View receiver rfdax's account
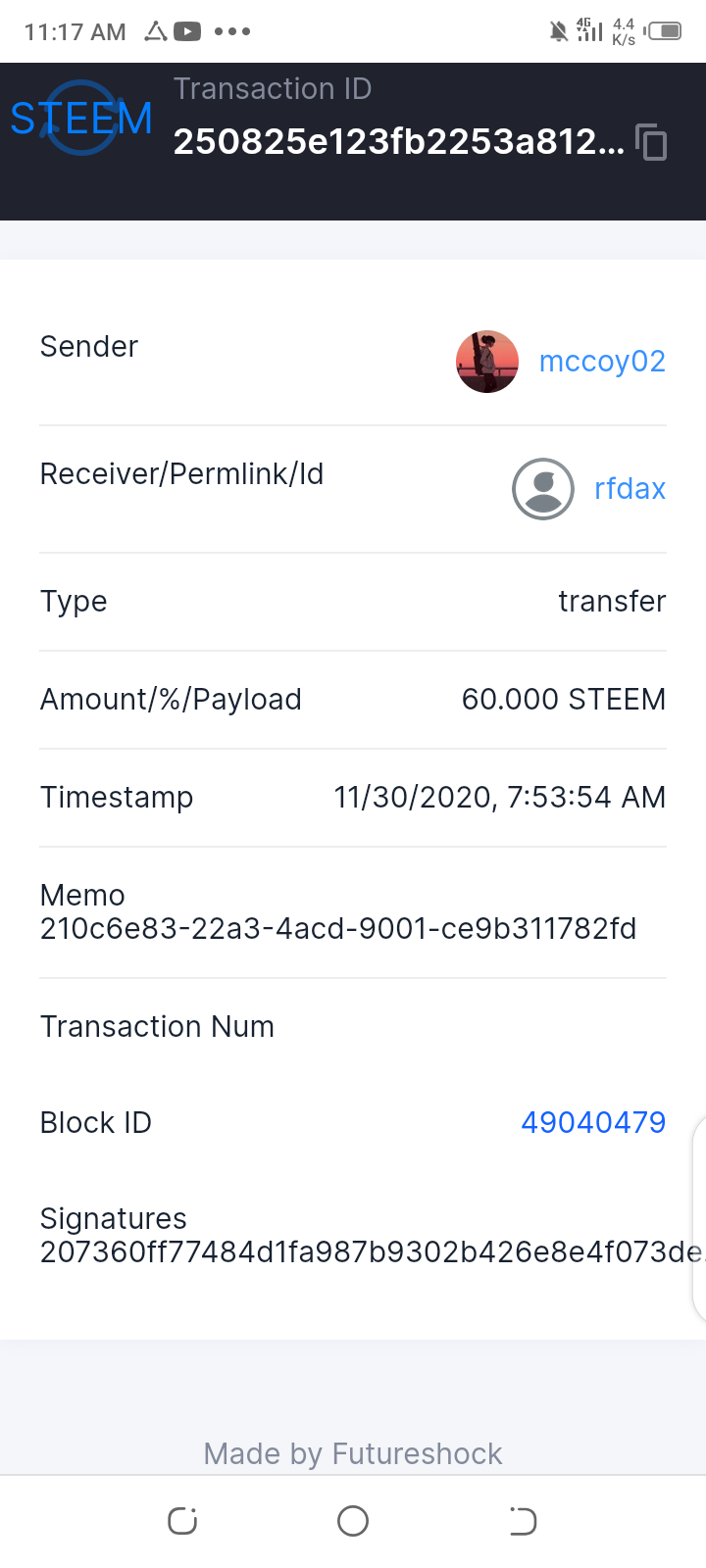Viewport: 706px width, 1568px height. [629, 489]
